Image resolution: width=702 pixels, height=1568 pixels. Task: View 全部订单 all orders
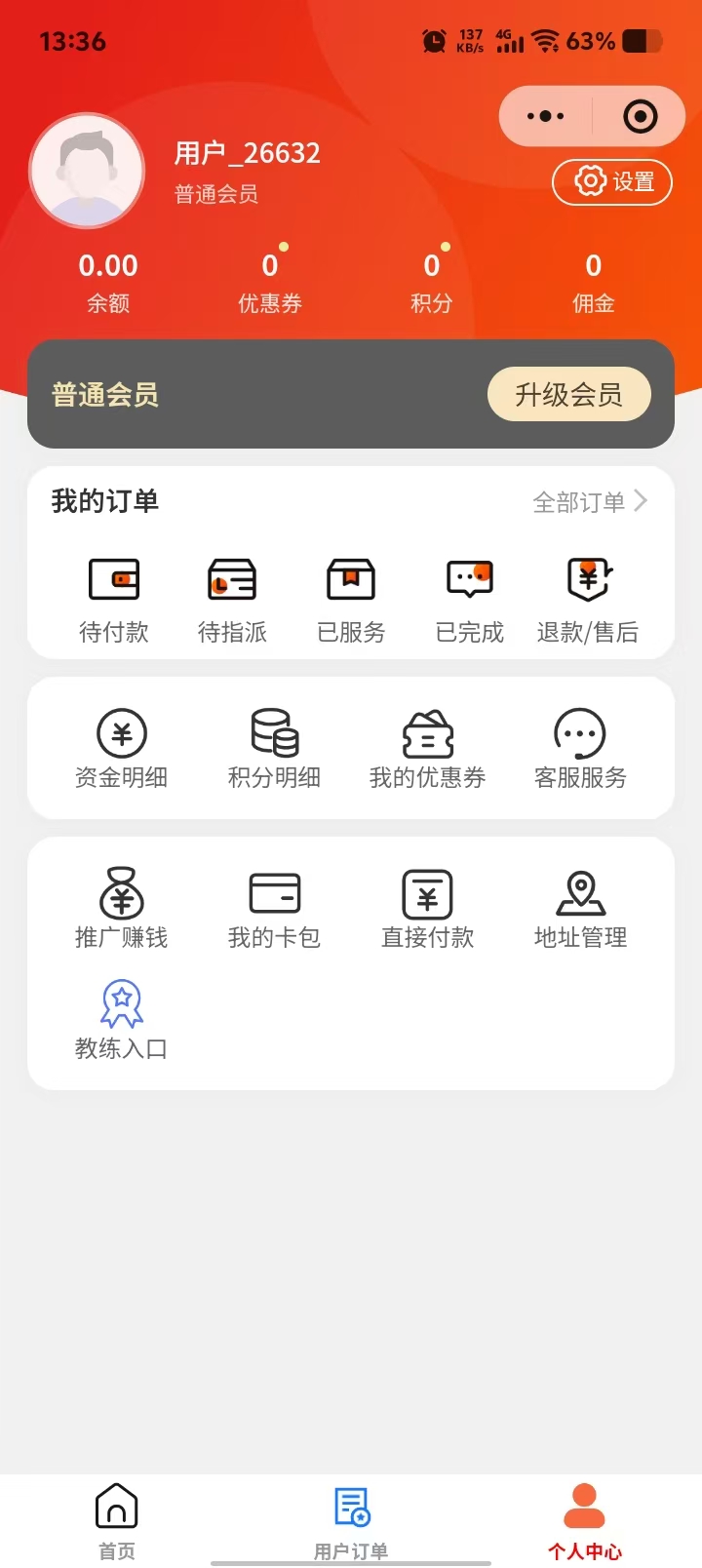589,502
